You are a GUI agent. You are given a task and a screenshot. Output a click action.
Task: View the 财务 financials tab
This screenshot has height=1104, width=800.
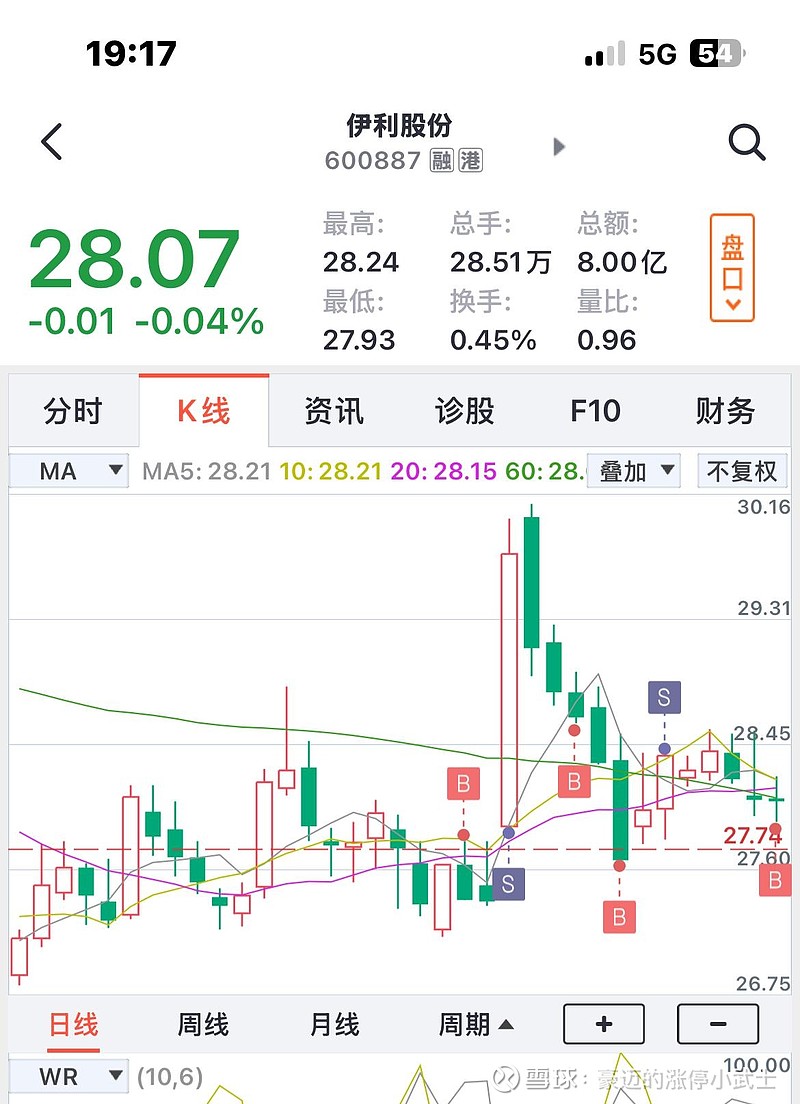click(x=725, y=411)
